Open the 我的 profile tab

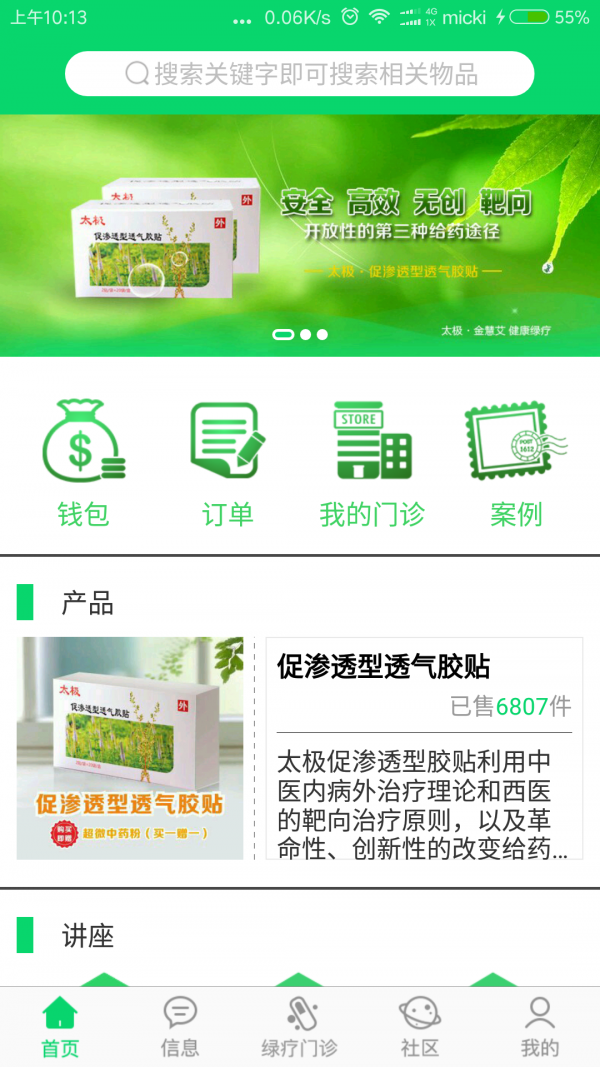point(540,1027)
